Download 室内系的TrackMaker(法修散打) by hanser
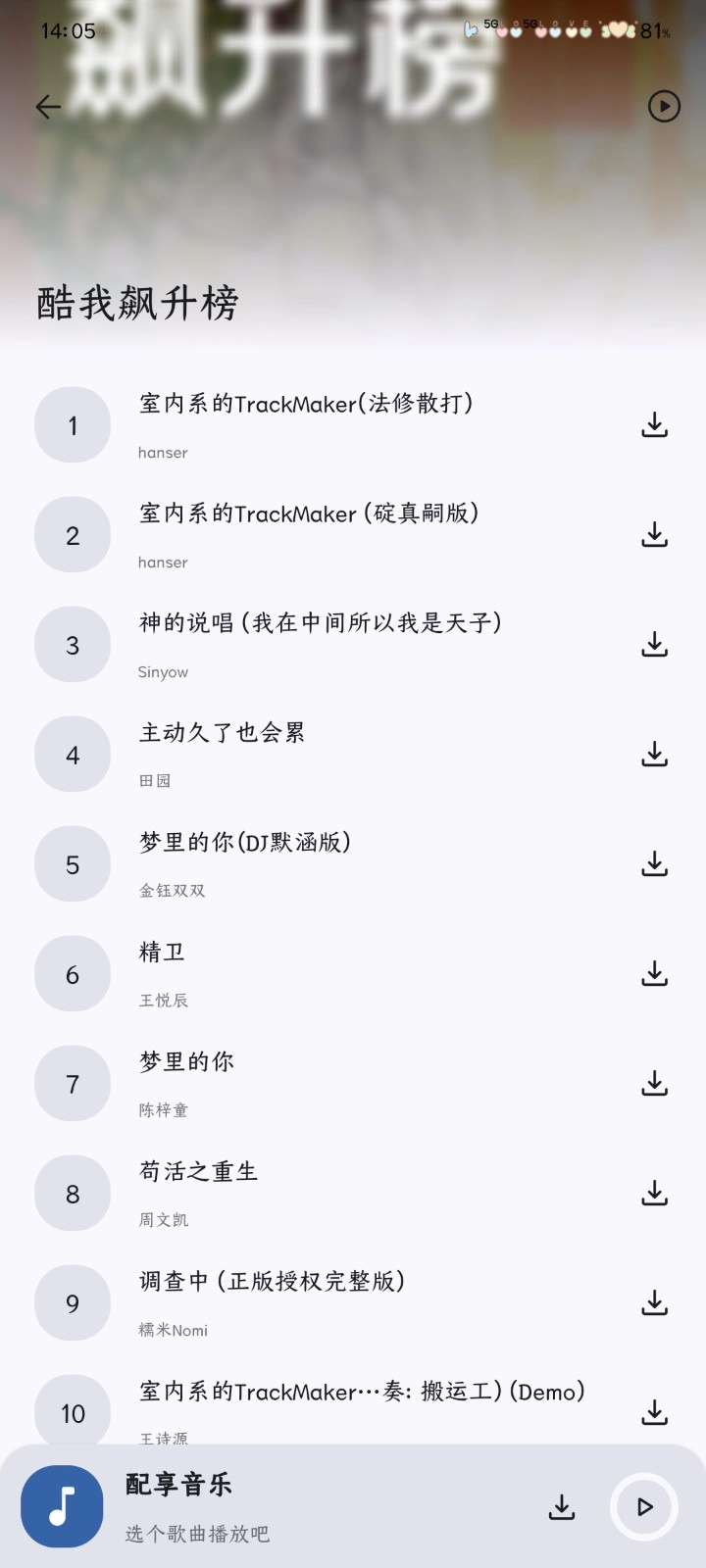This screenshot has height=1568, width=706. [x=654, y=424]
